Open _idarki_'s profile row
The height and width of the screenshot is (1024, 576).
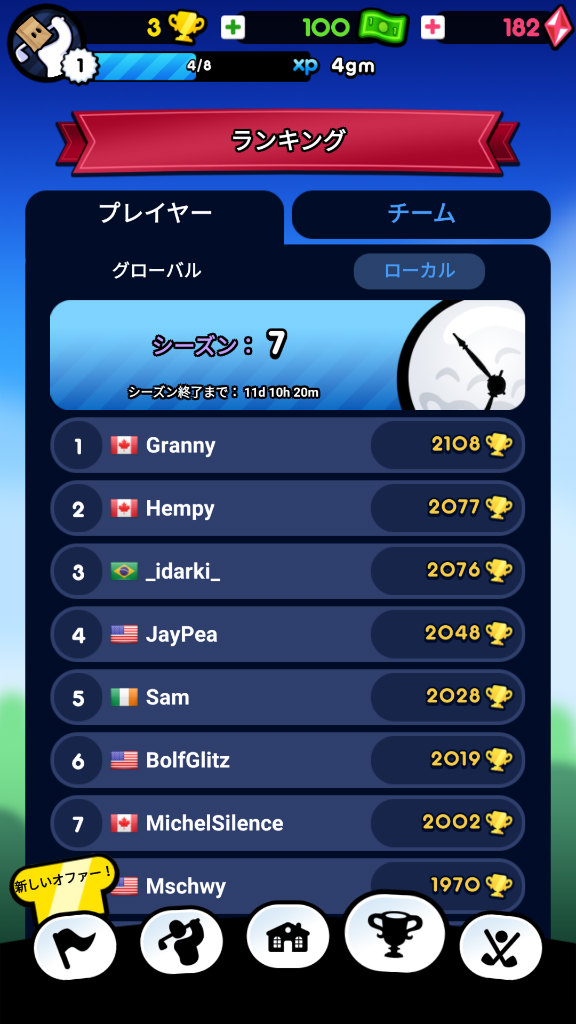(287, 571)
